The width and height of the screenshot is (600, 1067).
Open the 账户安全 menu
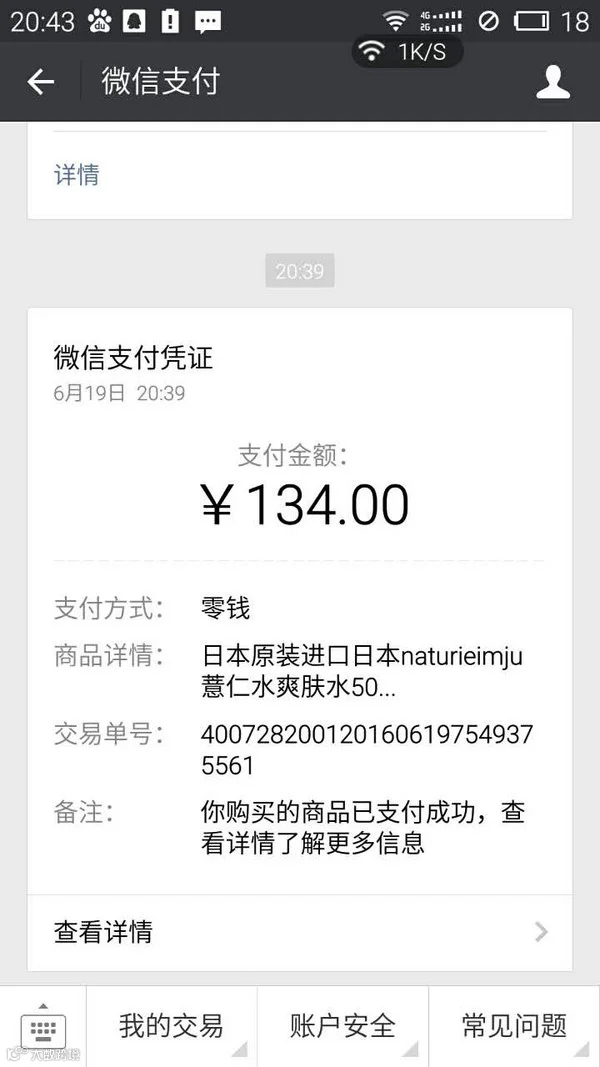[343, 1026]
